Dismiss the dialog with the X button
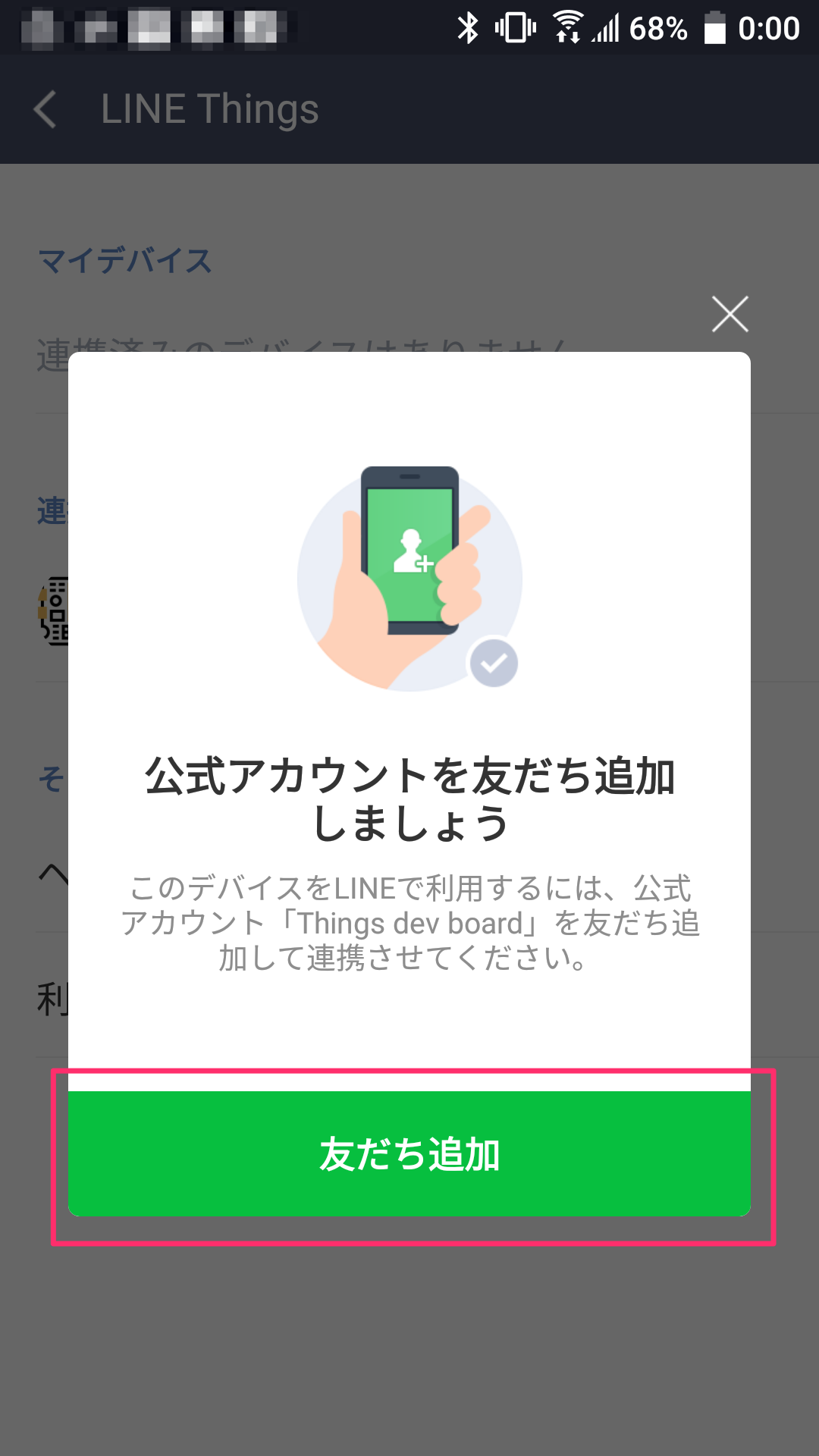 coord(730,315)
